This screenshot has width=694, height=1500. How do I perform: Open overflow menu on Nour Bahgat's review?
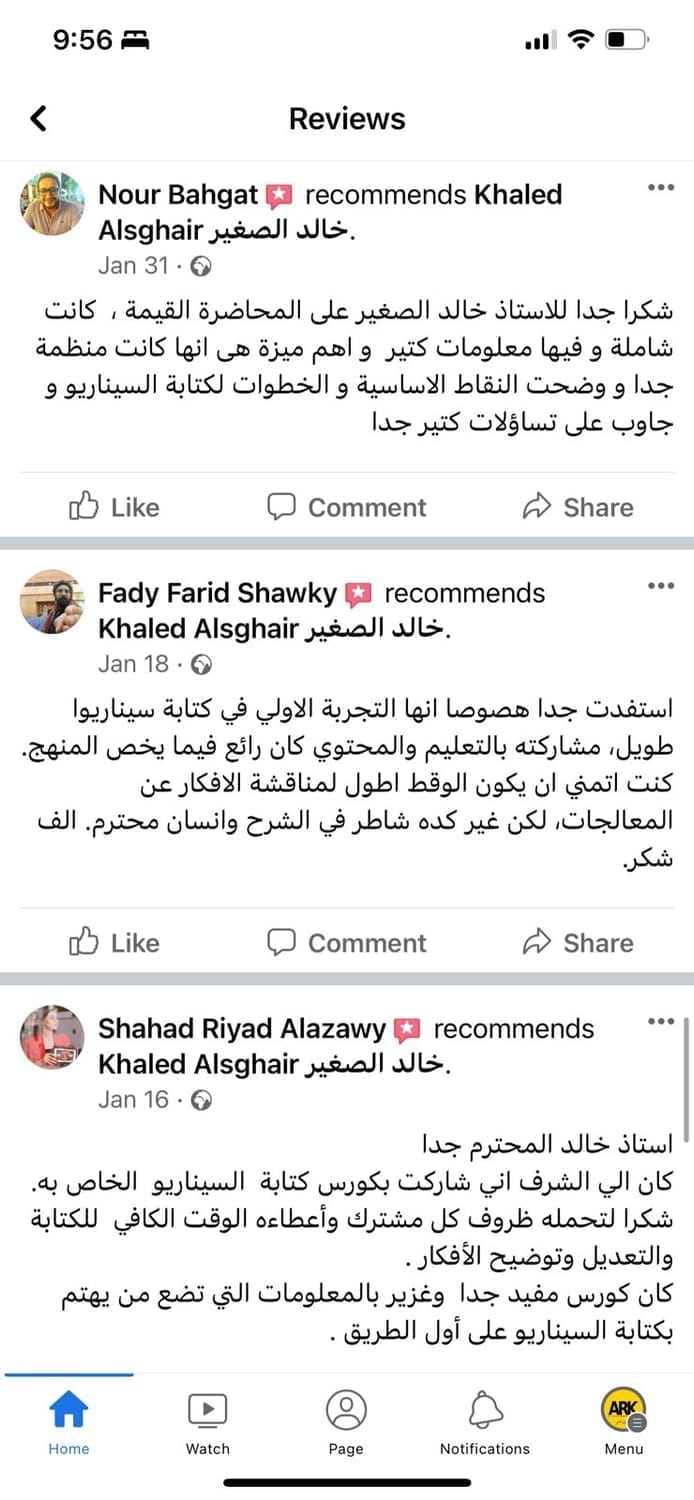coord(660,187)
